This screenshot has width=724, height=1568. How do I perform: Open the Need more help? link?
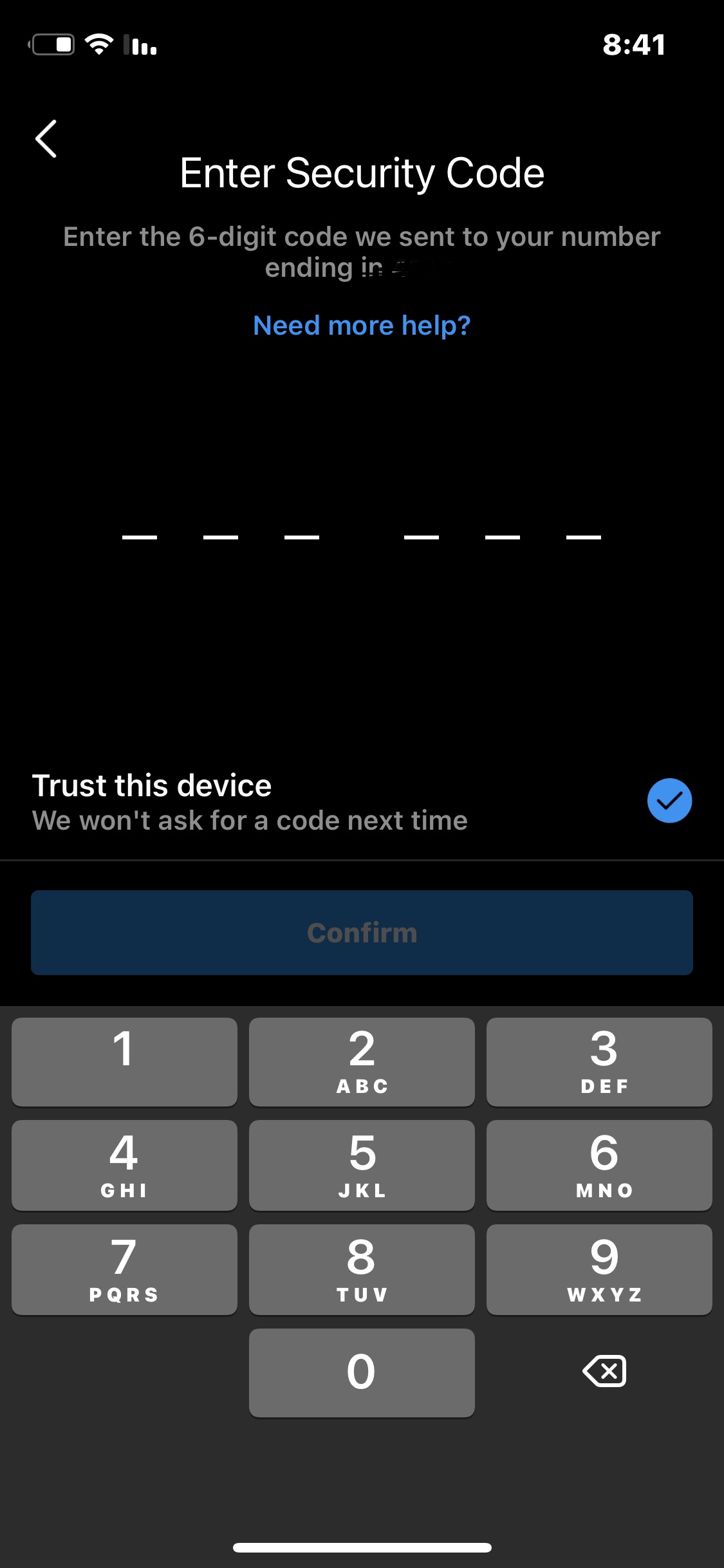[x=362, y=325]
